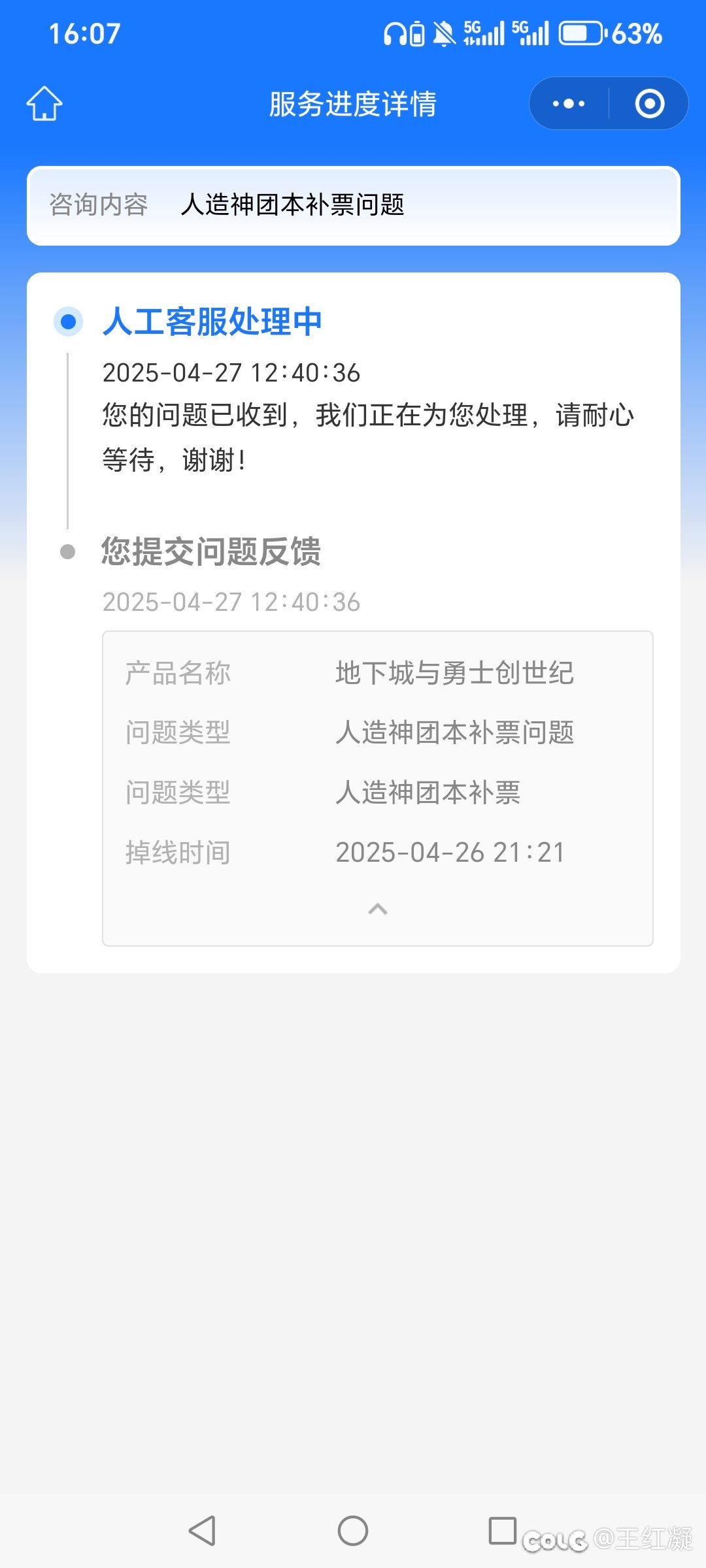
Task: Open the three-dot more options menu
Action: 569,103
